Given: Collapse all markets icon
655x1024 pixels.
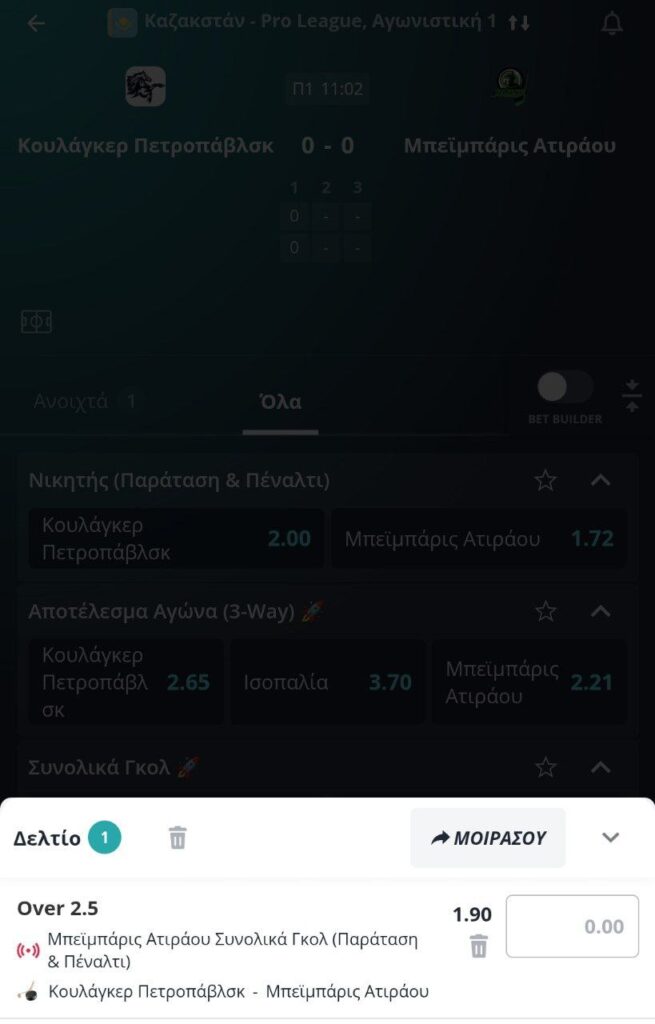Looking at the screenshot, I should (x=632, y=396).
